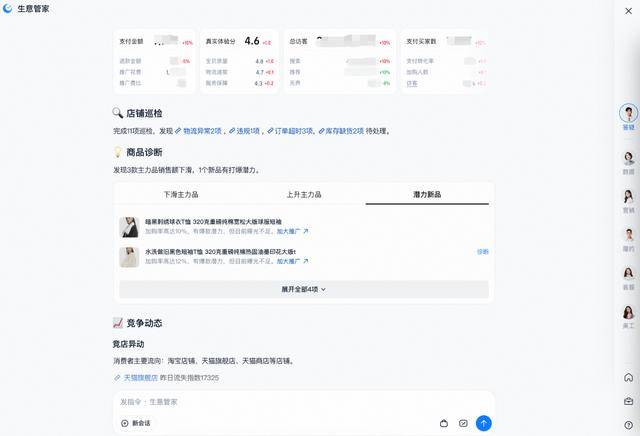Tap 加大推广 for the 水洗做旧黑色短袖T恤 item
The width and height of the screenshot is (640, 436).
pyautogui.click(x=293, y=261)
